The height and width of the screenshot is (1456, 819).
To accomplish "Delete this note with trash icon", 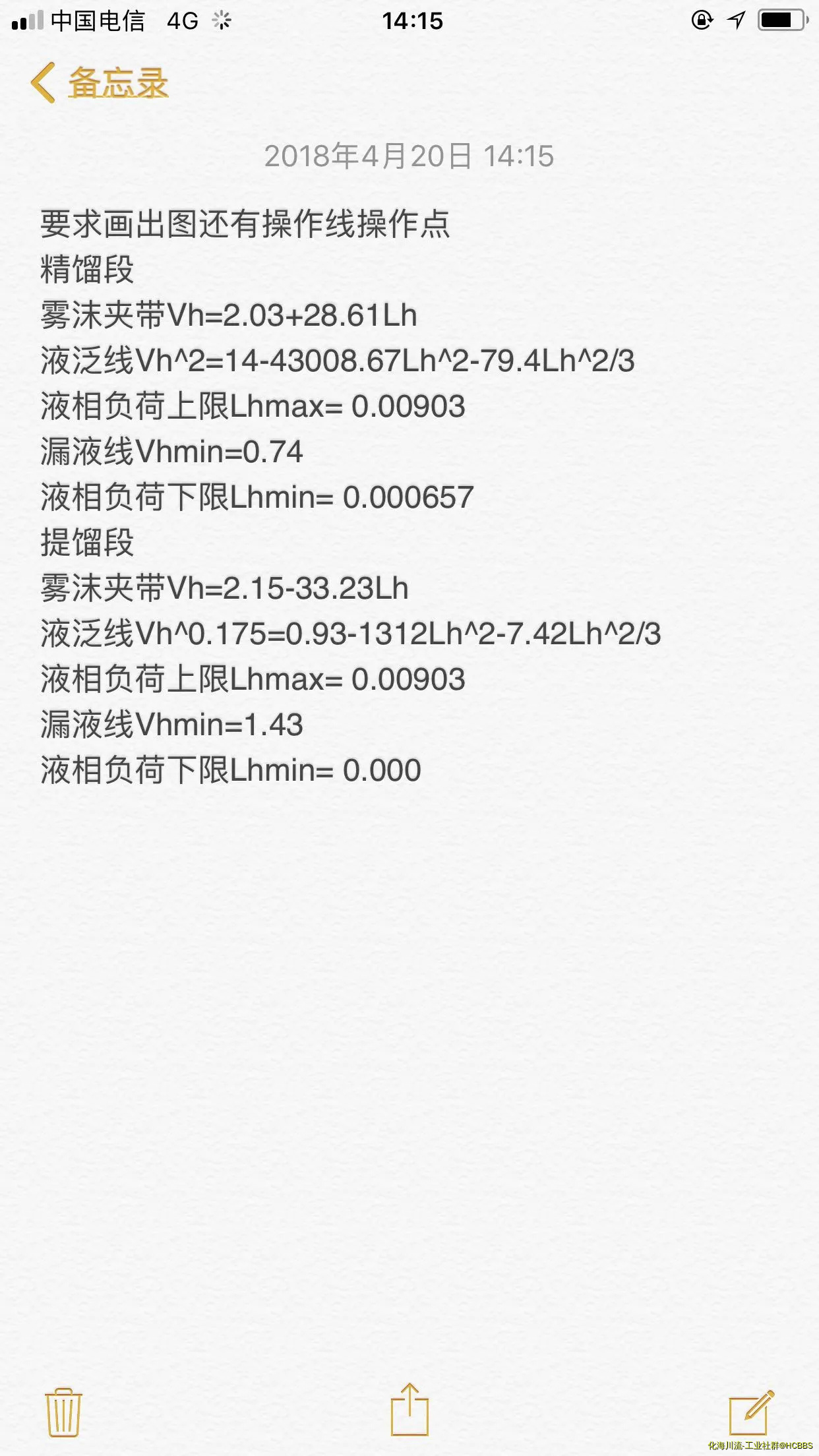I will [x=63, y=1412].
